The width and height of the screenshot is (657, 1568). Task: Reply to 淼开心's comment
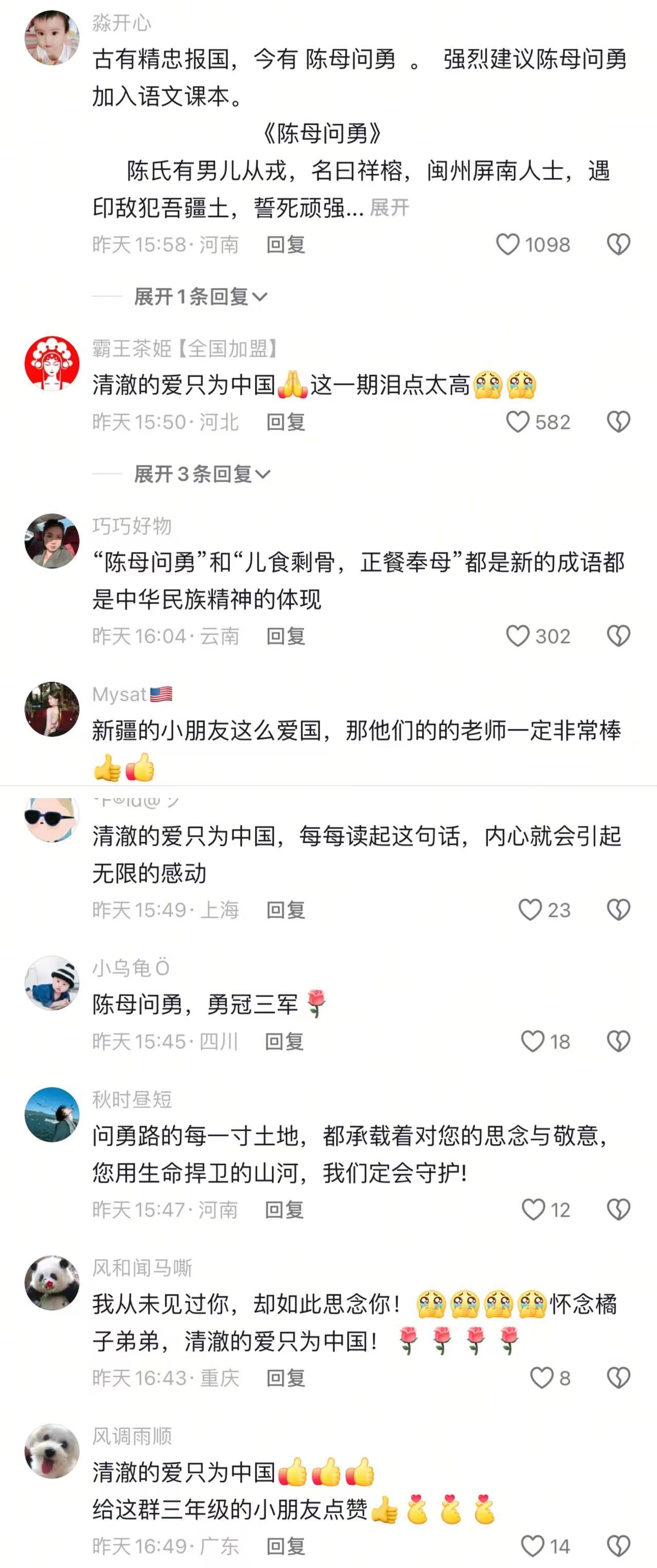[x=285, y=245]
